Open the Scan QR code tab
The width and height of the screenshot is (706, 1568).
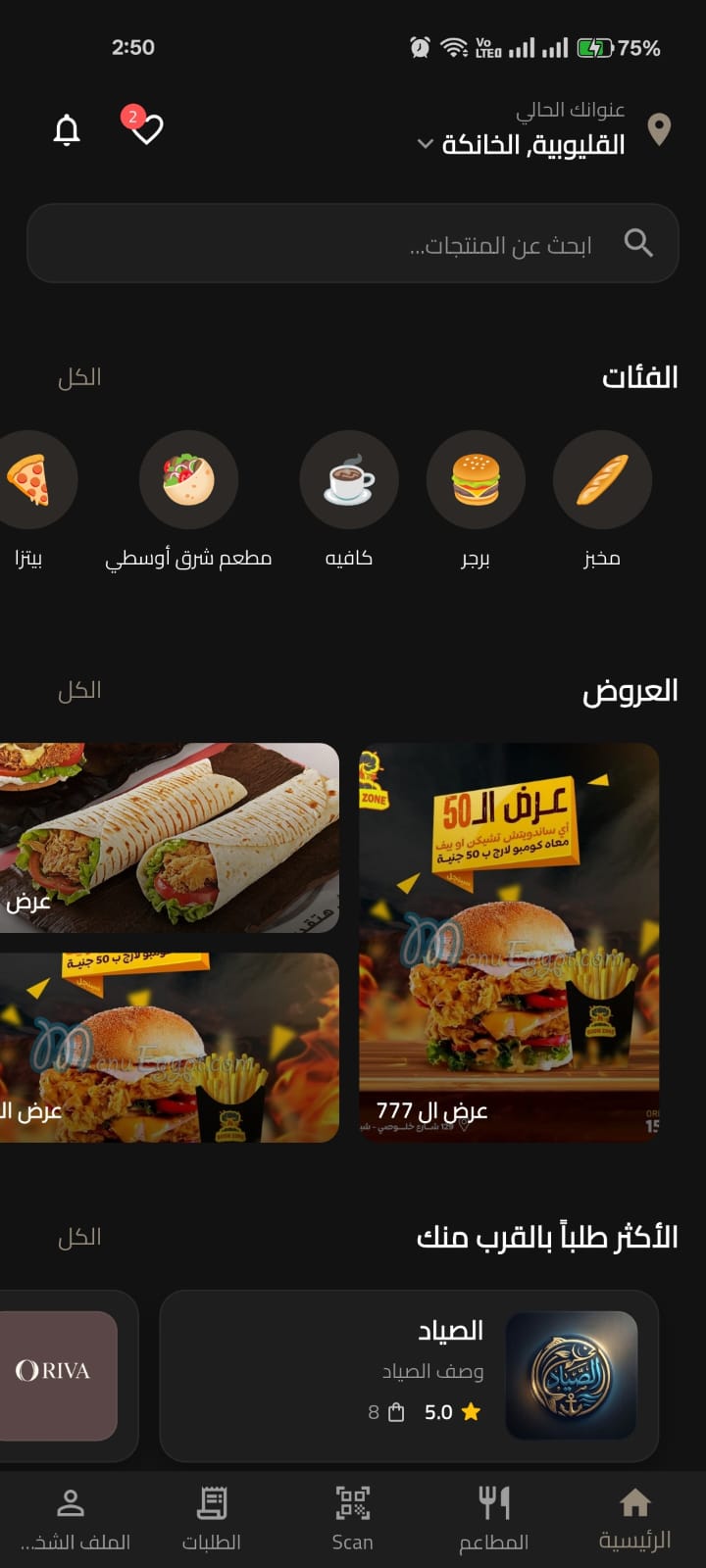(x=353, y=1514)
